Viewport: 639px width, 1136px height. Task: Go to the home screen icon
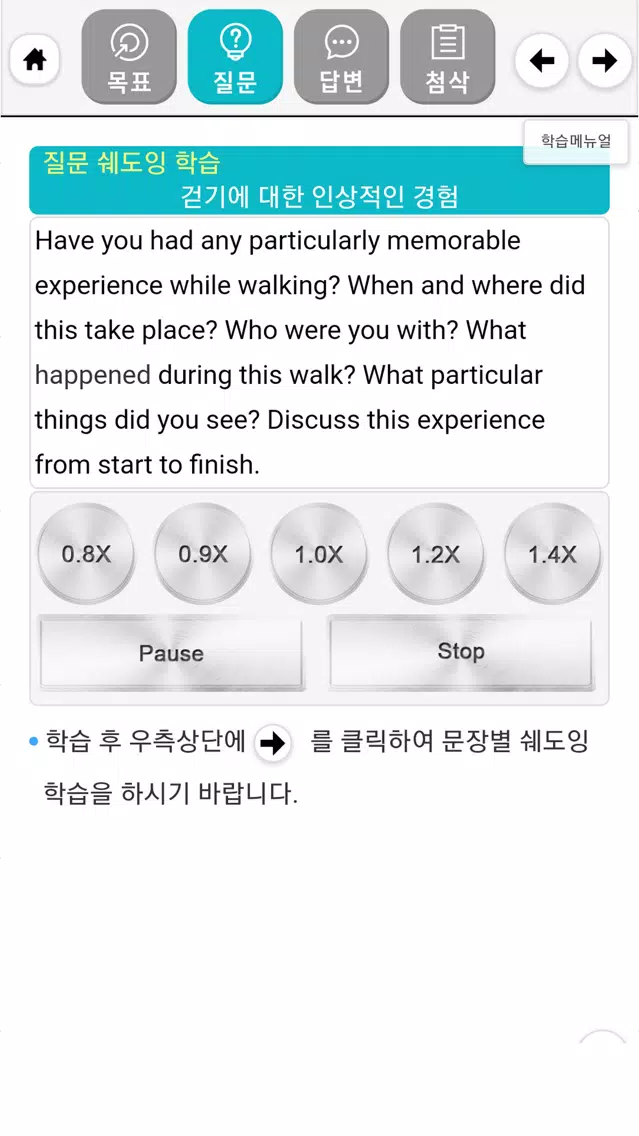pos(34,60)
